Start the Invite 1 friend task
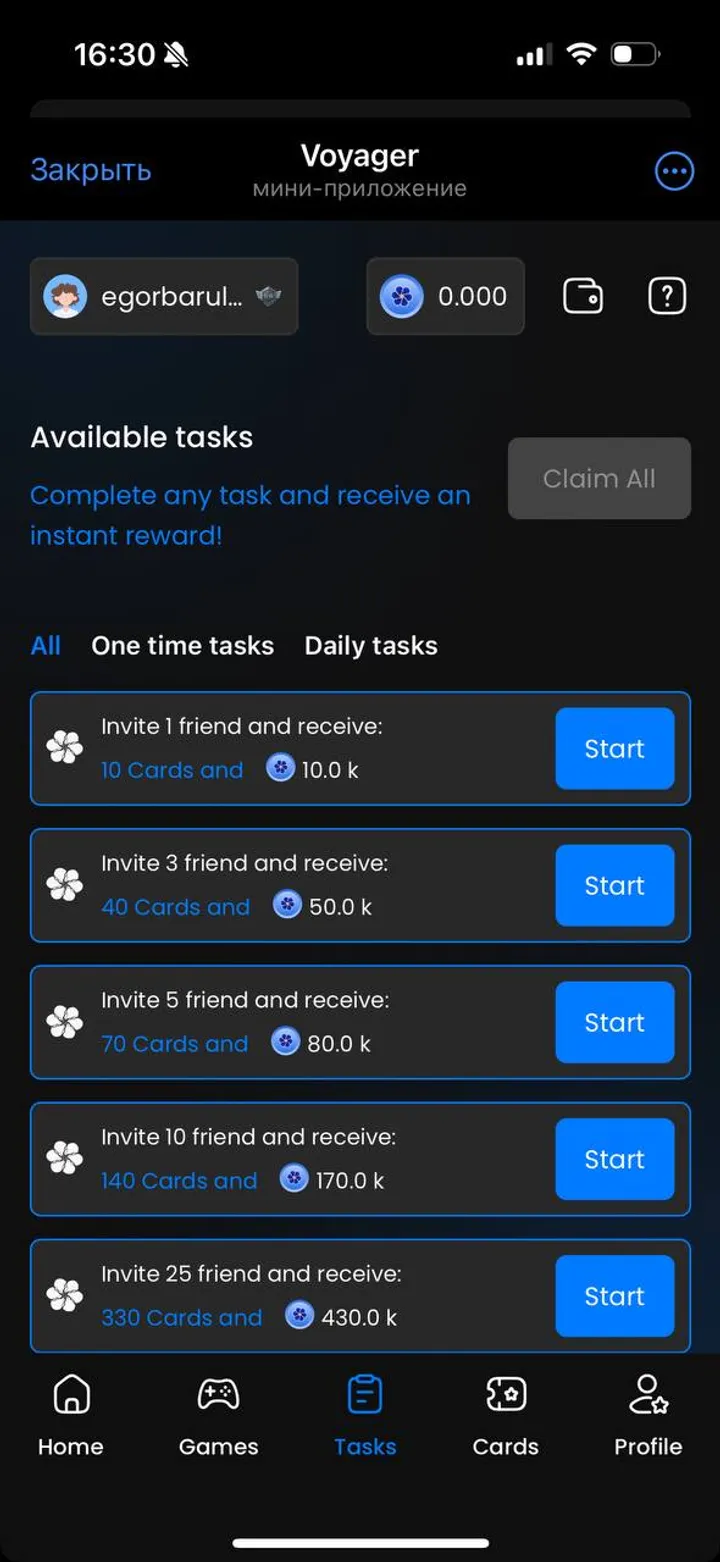720x1562 pixels. click(x=614, y=748)
